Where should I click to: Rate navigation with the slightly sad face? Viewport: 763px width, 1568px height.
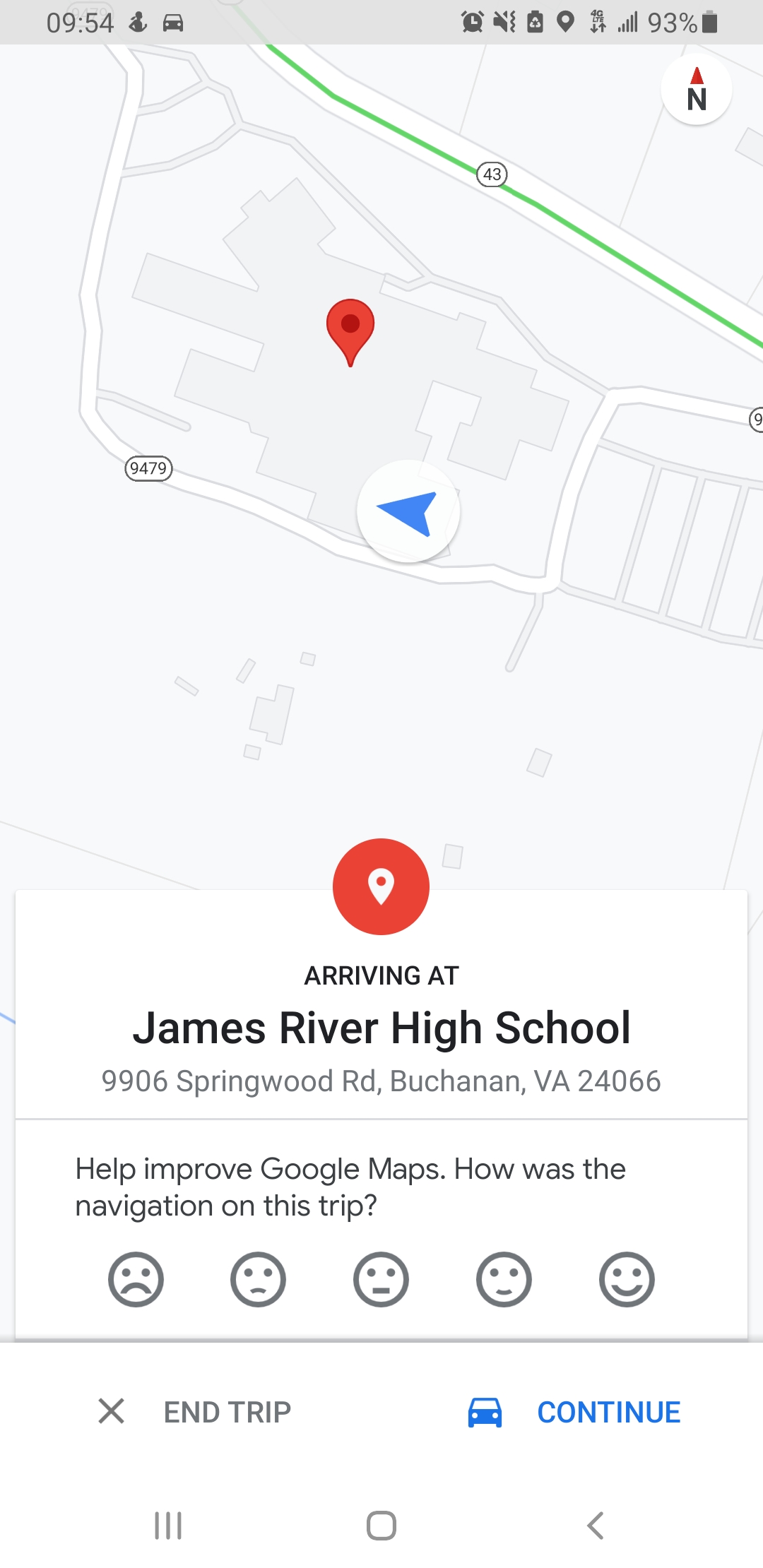(x=258, y=1279)
